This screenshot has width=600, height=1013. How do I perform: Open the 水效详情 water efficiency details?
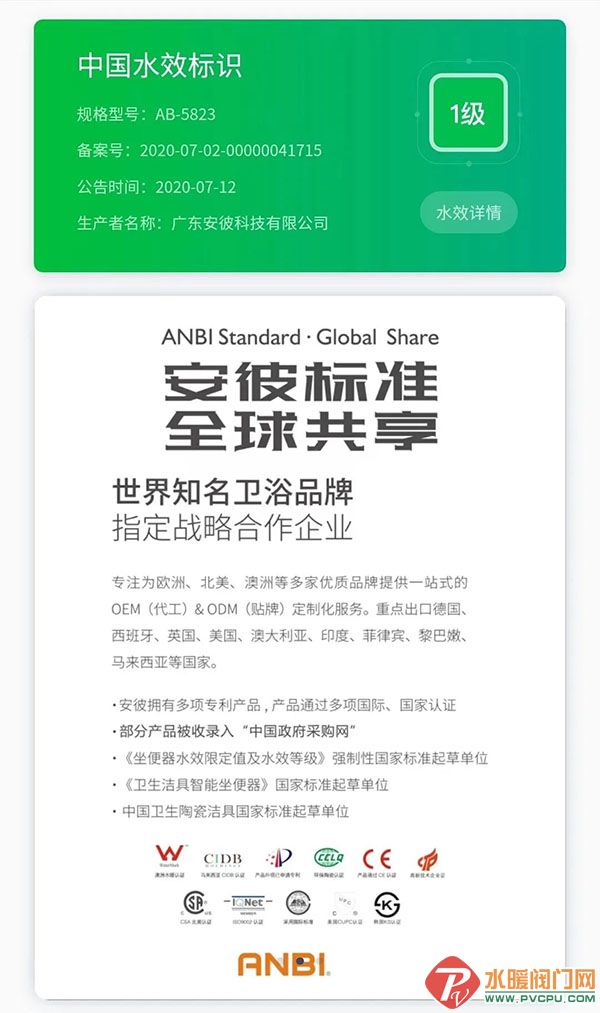pos(468,212)
